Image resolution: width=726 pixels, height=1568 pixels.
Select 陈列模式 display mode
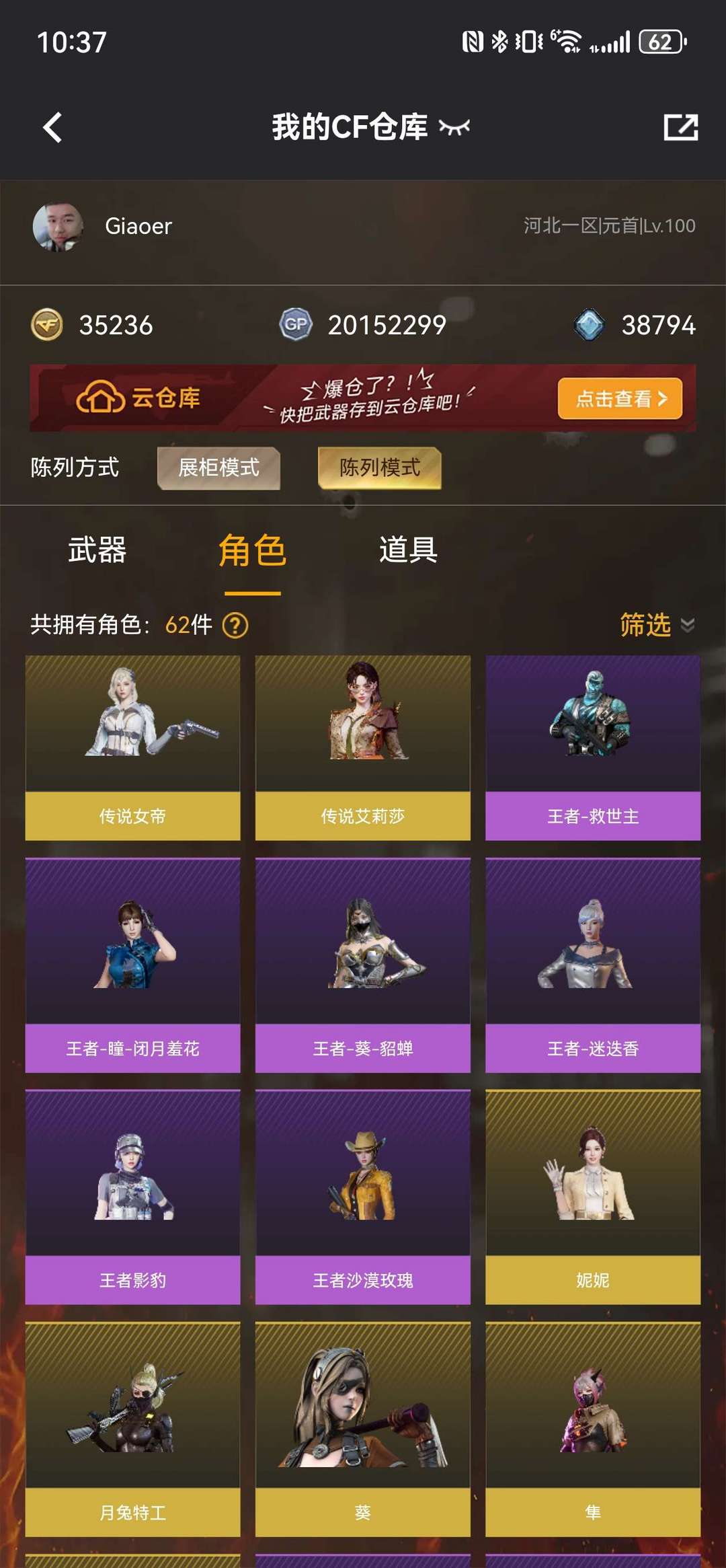(x=380, y=468)
